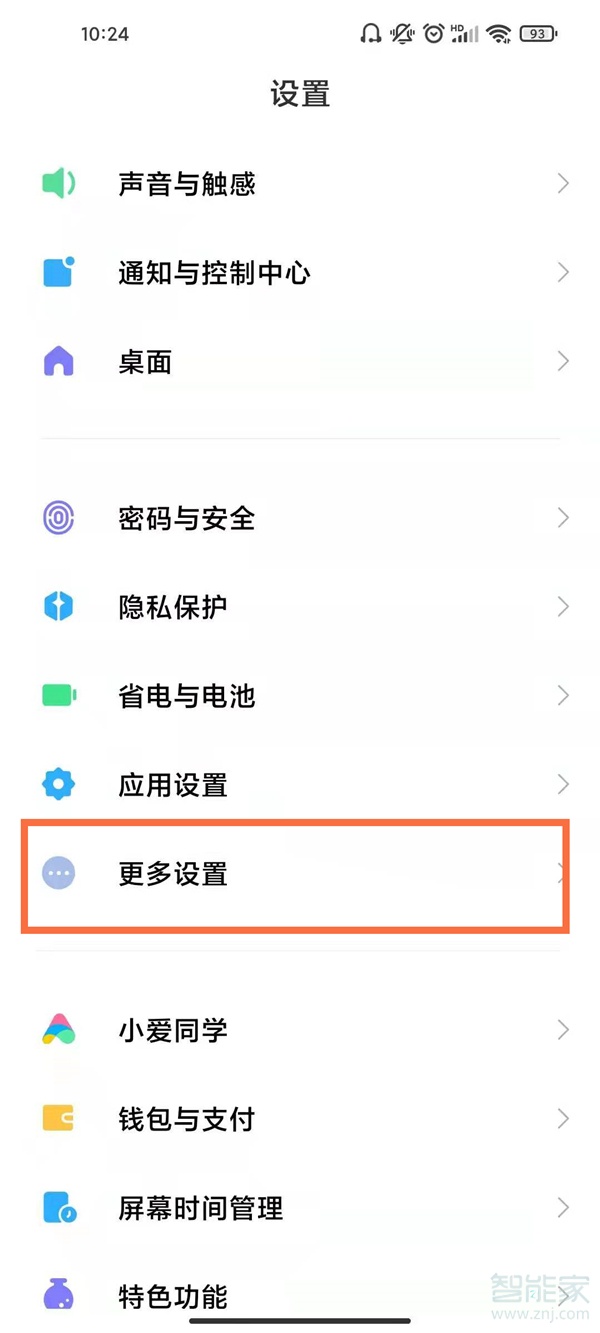Open 通知与控制中心 settings
This screenshot has width=600, height=1333.
(x=300, y=273)
